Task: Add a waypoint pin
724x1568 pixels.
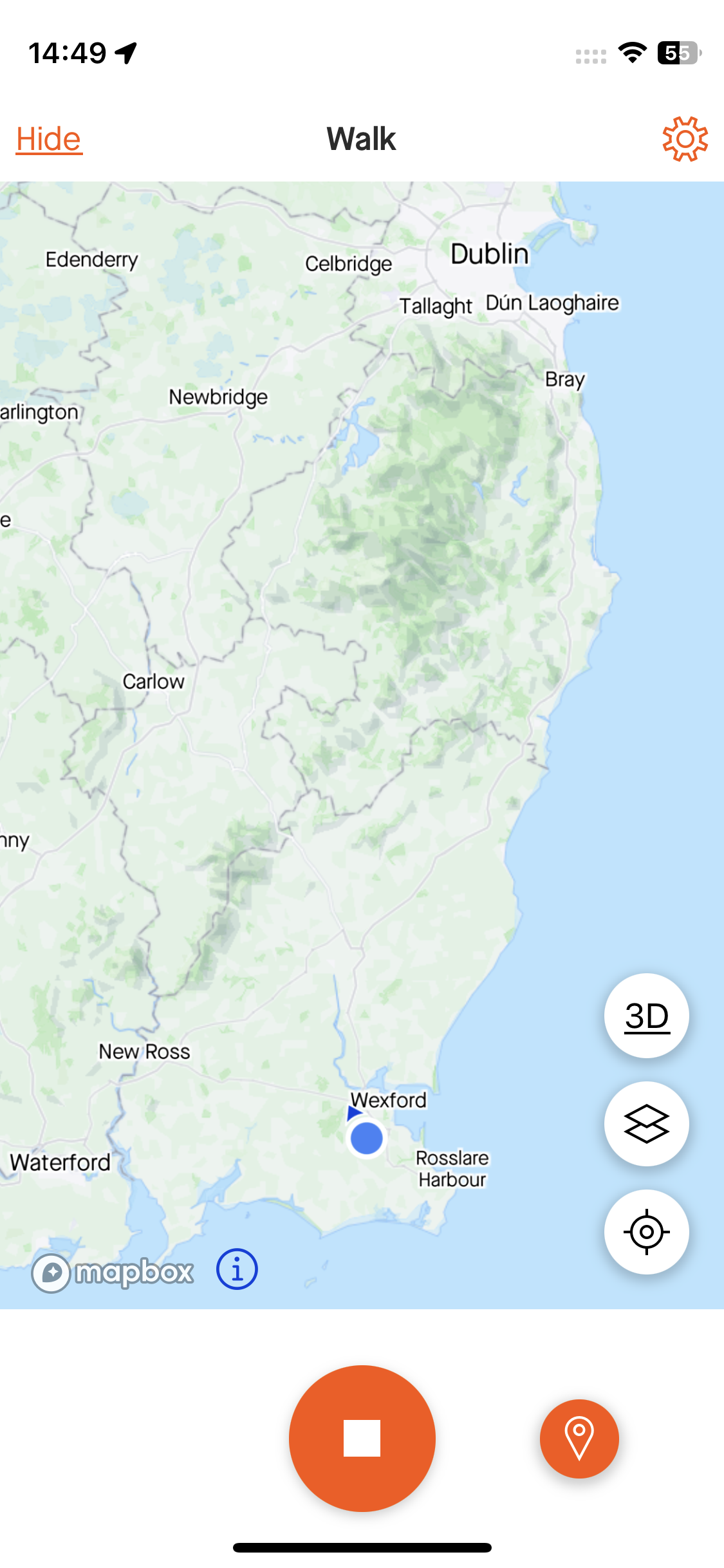Action: 579,1438
